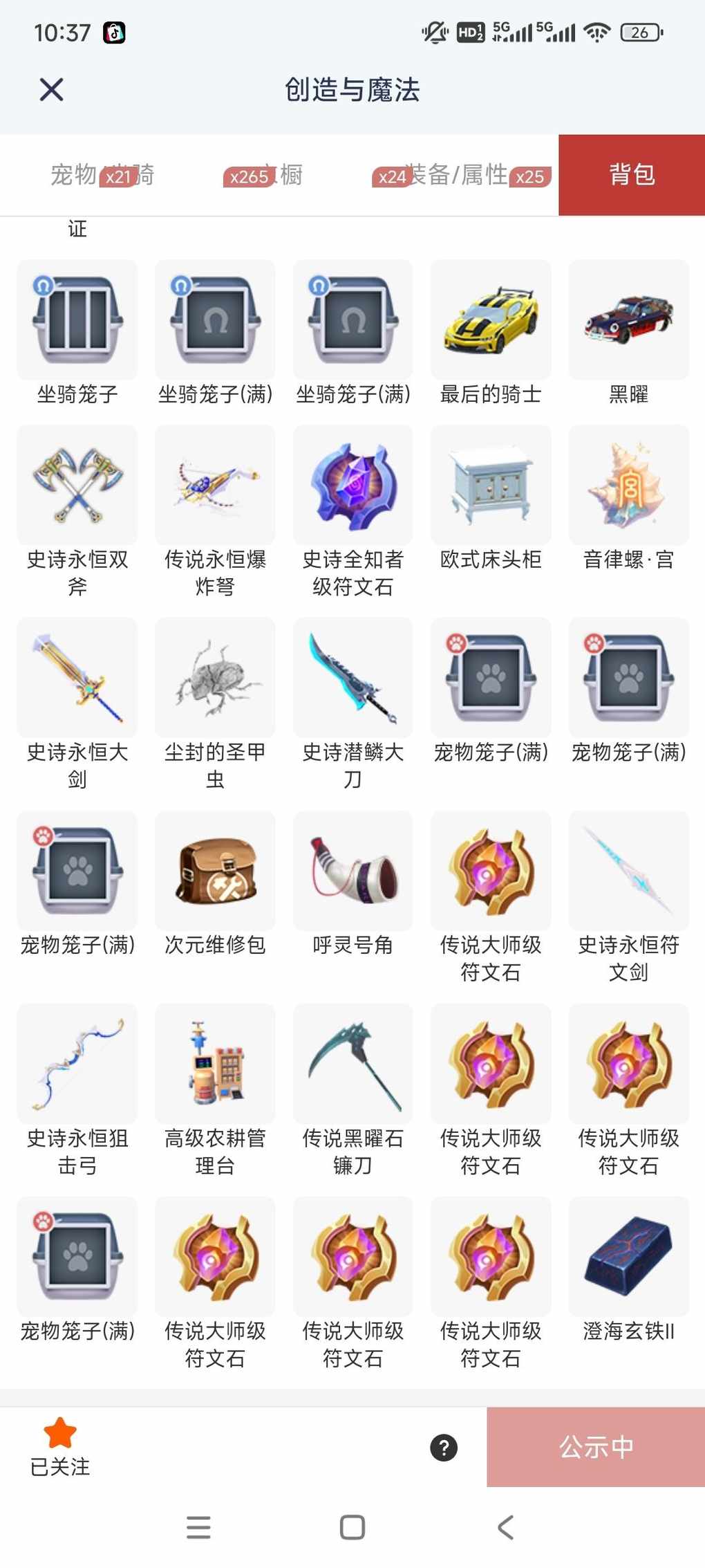The image size is (705, 1568).
Task: Open the 次元维修包 item
Action: [x=215, y=871]
